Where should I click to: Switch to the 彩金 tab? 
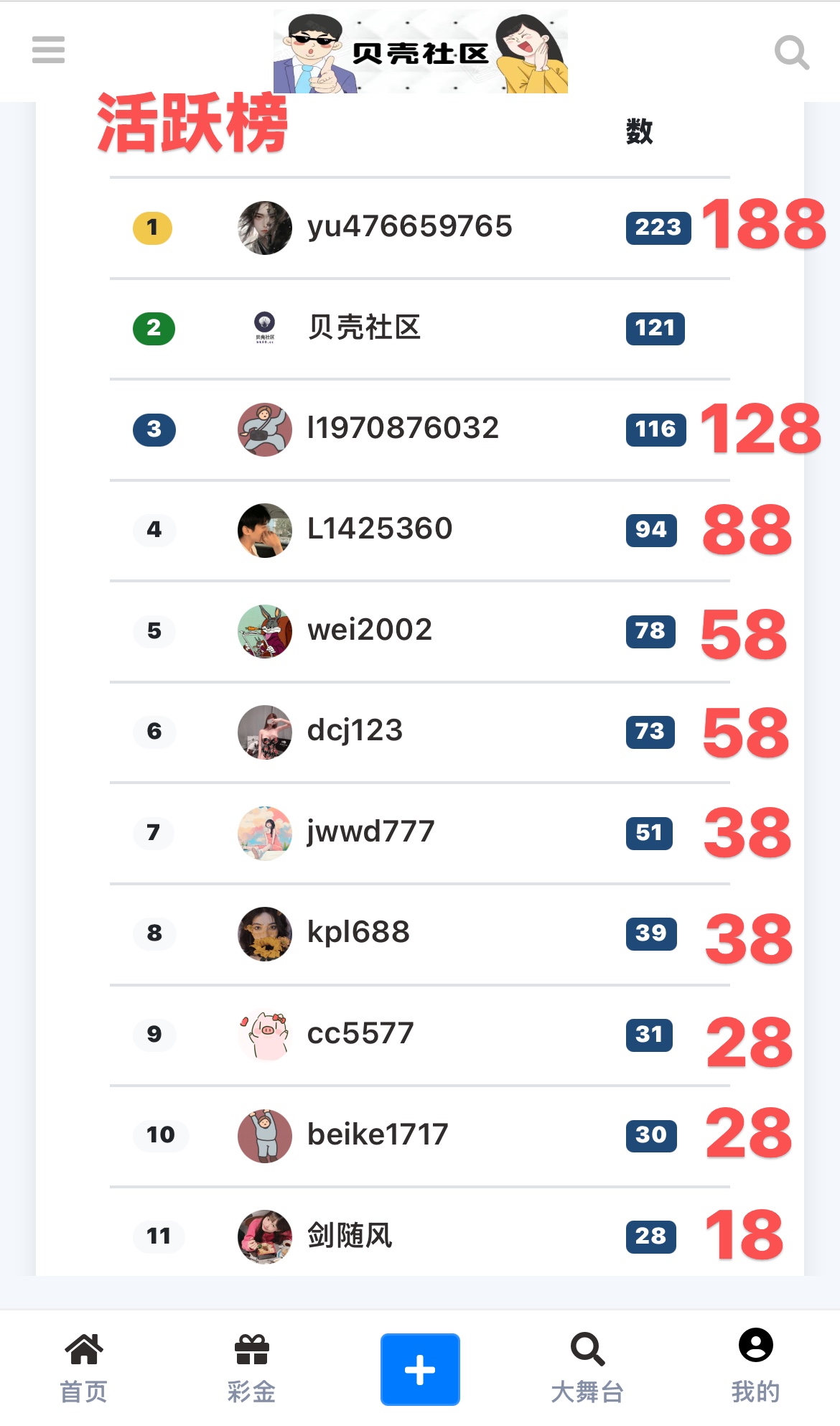[x=251, y=1369]
